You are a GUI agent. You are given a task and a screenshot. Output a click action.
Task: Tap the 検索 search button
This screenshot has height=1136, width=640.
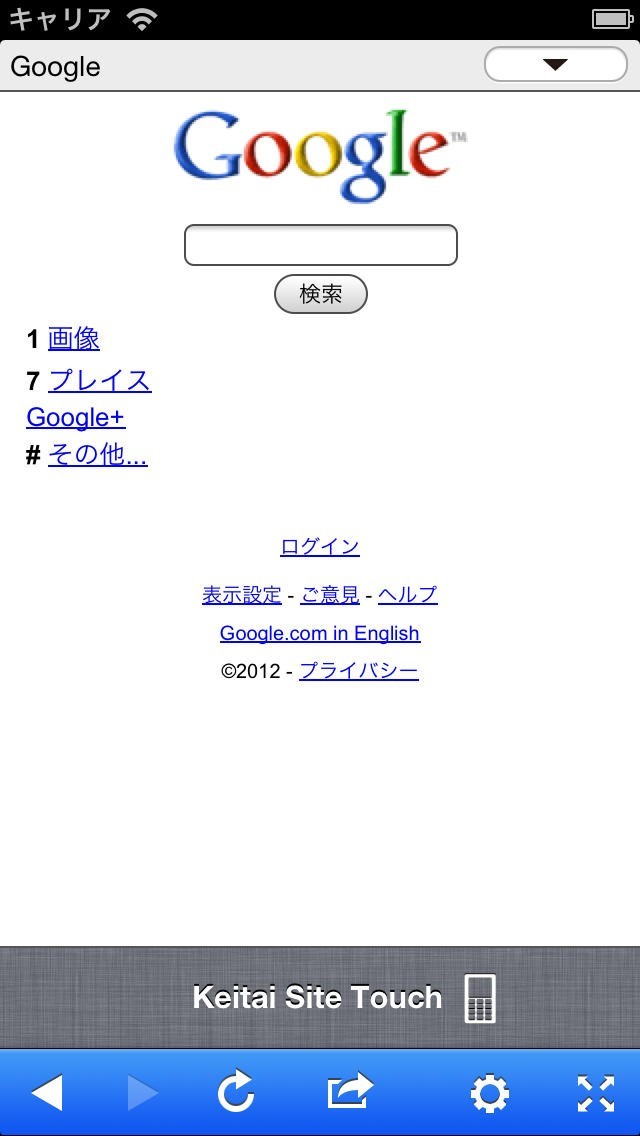pyautogui.click(x=320, y=294)
